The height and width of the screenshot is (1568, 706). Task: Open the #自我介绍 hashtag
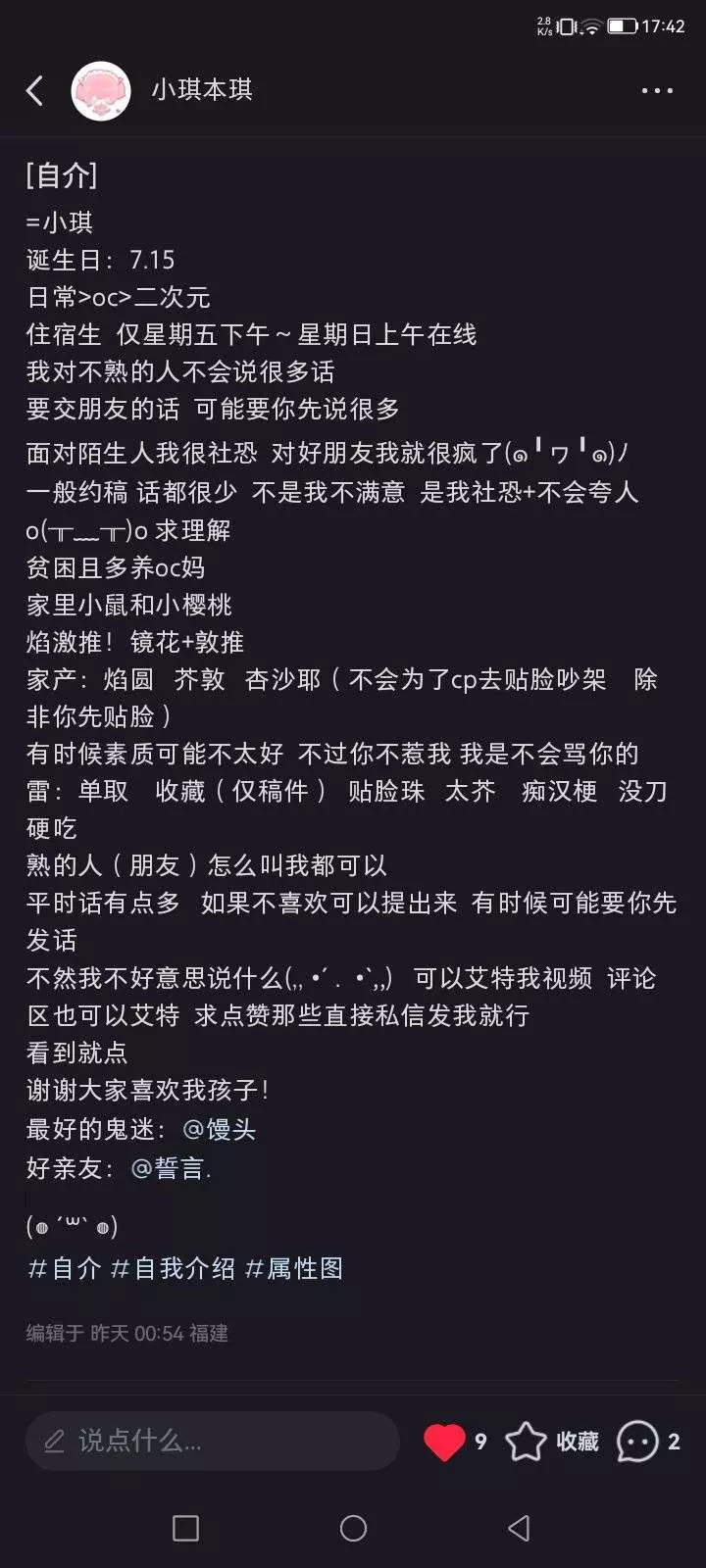pyautogui.click(x=173, y=1268)
